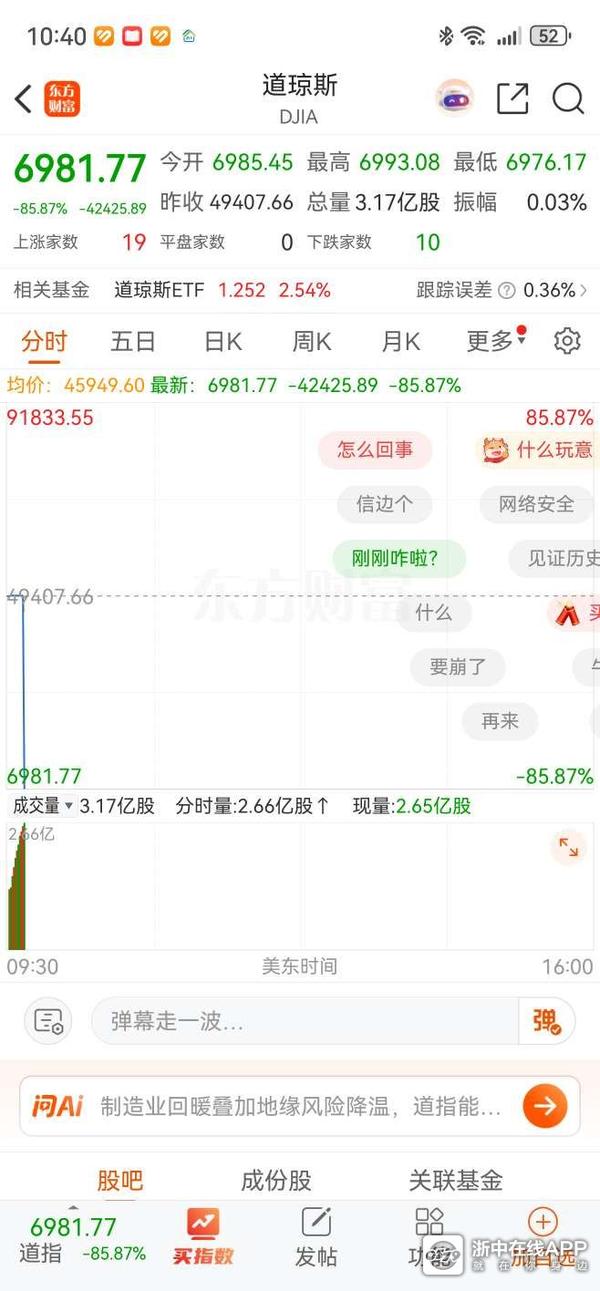Switch to the 成份股 tab
Screen dimensions: 600x1291
pyautogui.click(x=276, y=1180)
